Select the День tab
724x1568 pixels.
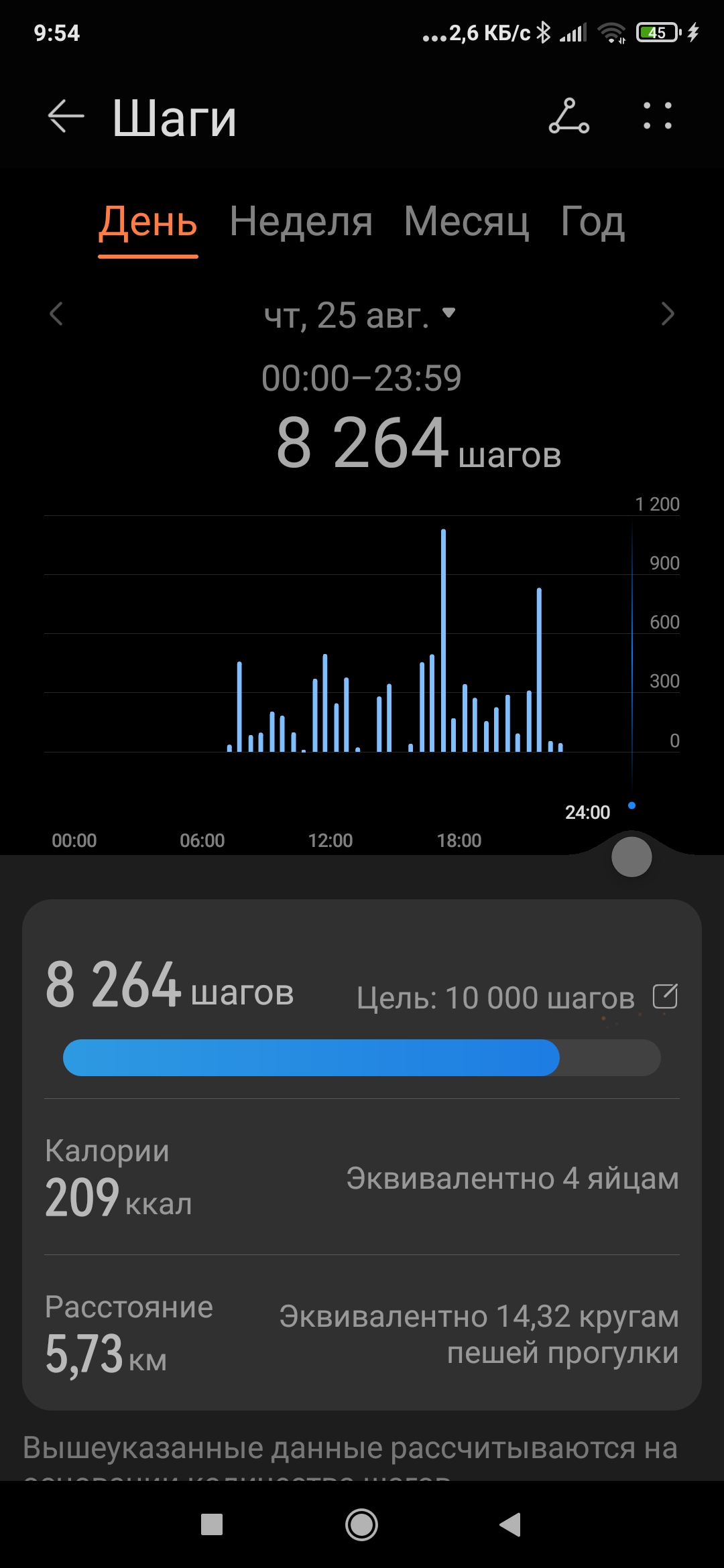point(148,222)
